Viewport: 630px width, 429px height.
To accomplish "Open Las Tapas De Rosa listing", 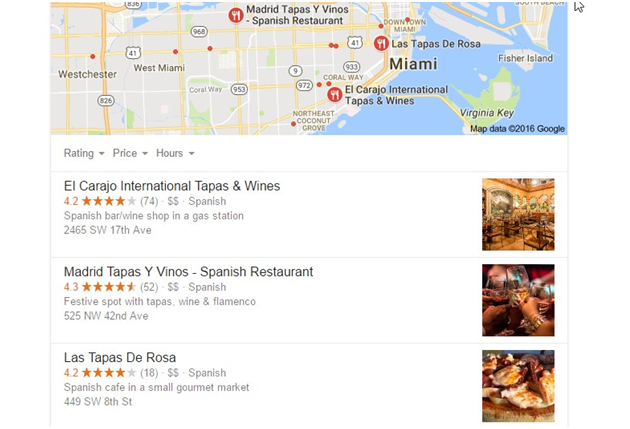I will click(120, 358).
